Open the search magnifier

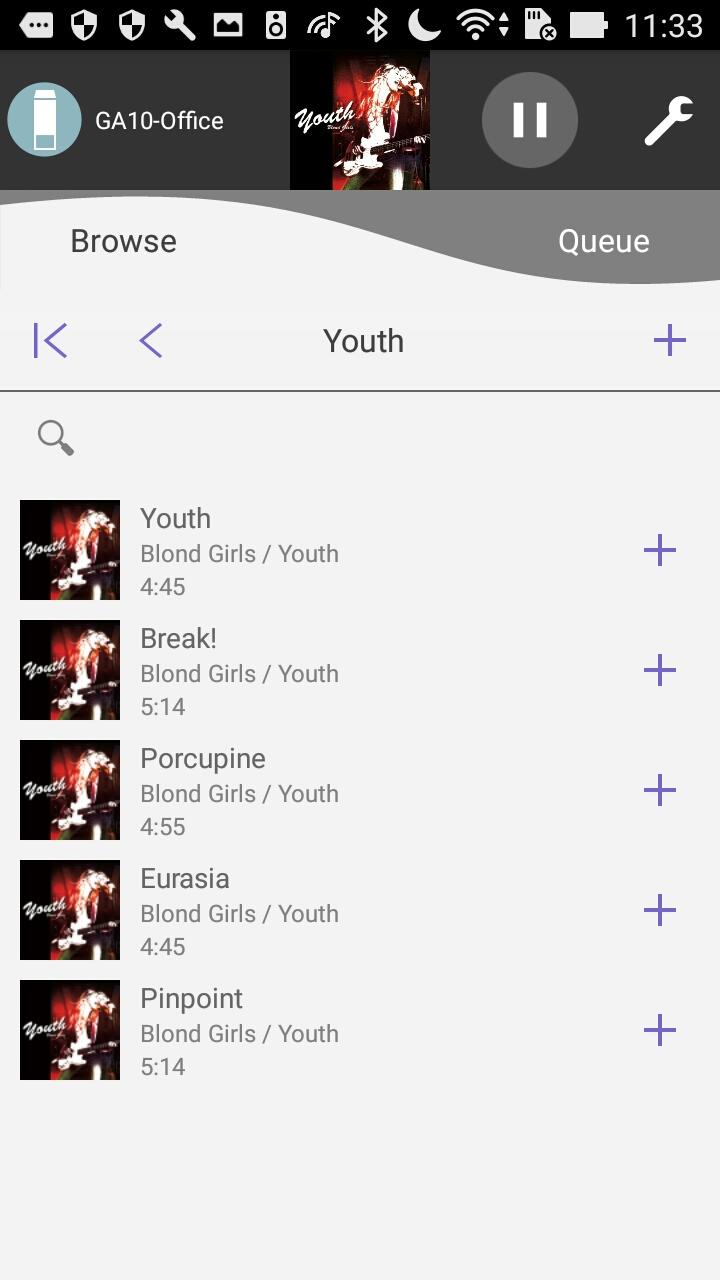[56, 438]
